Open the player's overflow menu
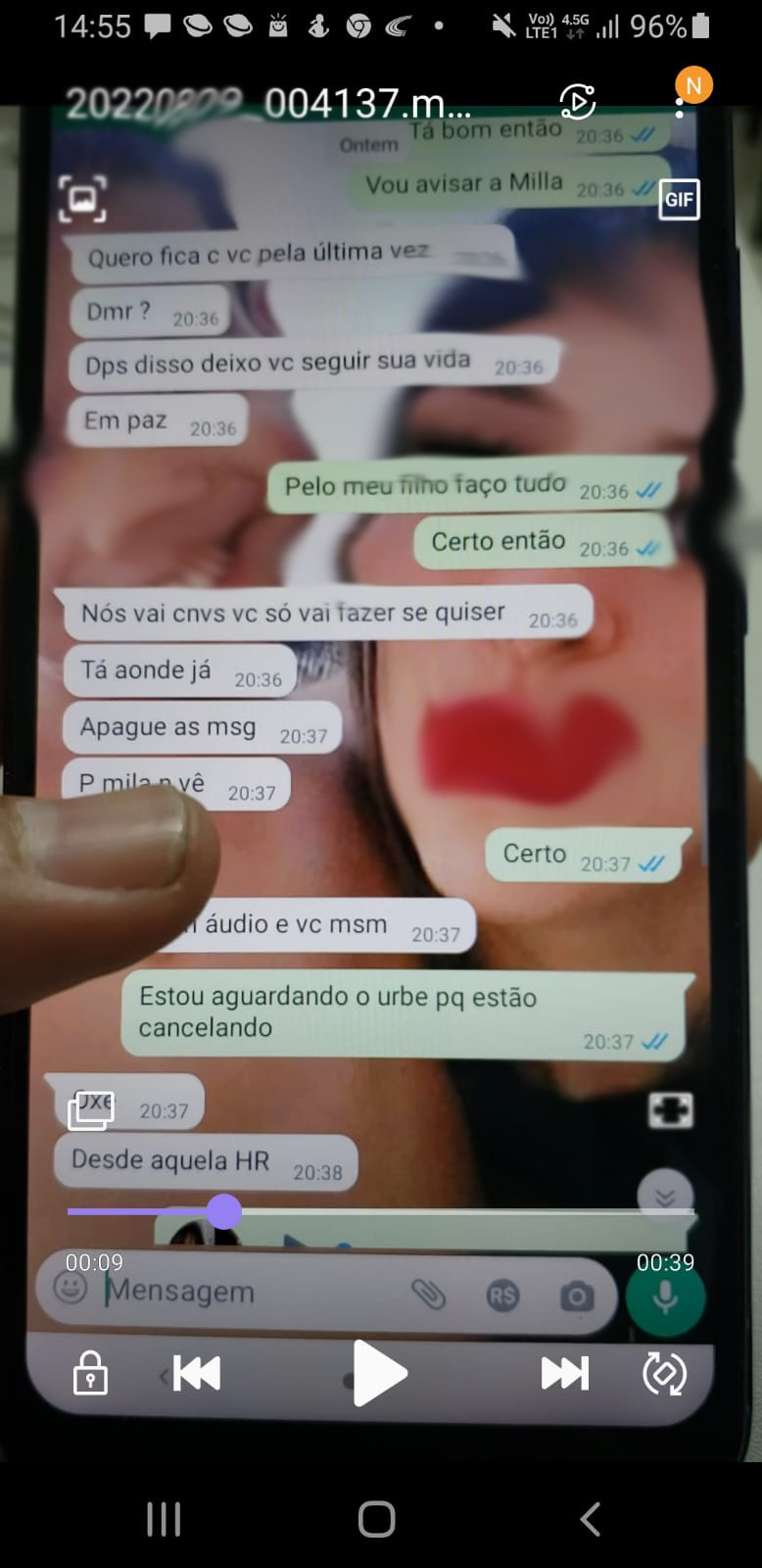 (679, 104)
